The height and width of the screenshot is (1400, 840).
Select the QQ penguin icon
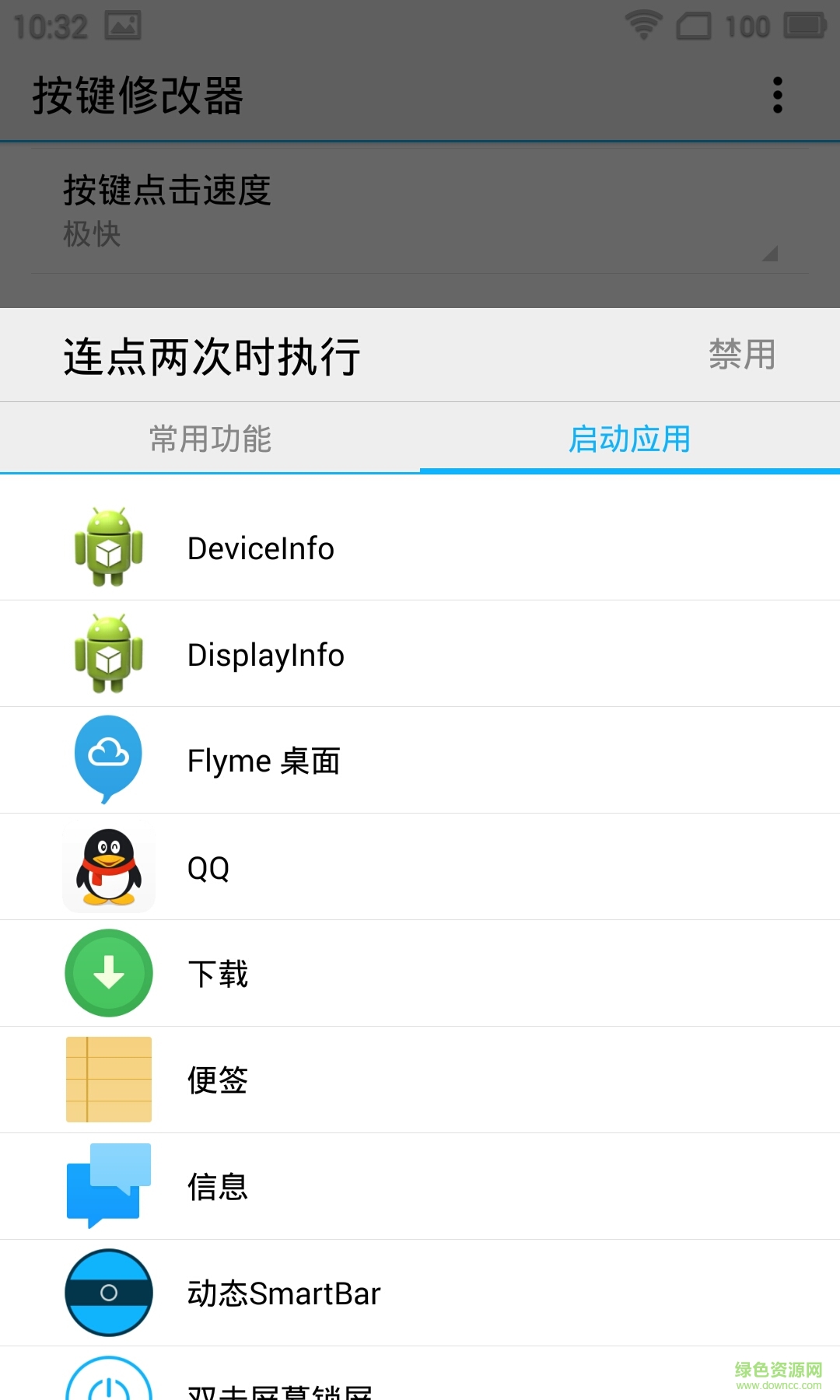[108, 866]
